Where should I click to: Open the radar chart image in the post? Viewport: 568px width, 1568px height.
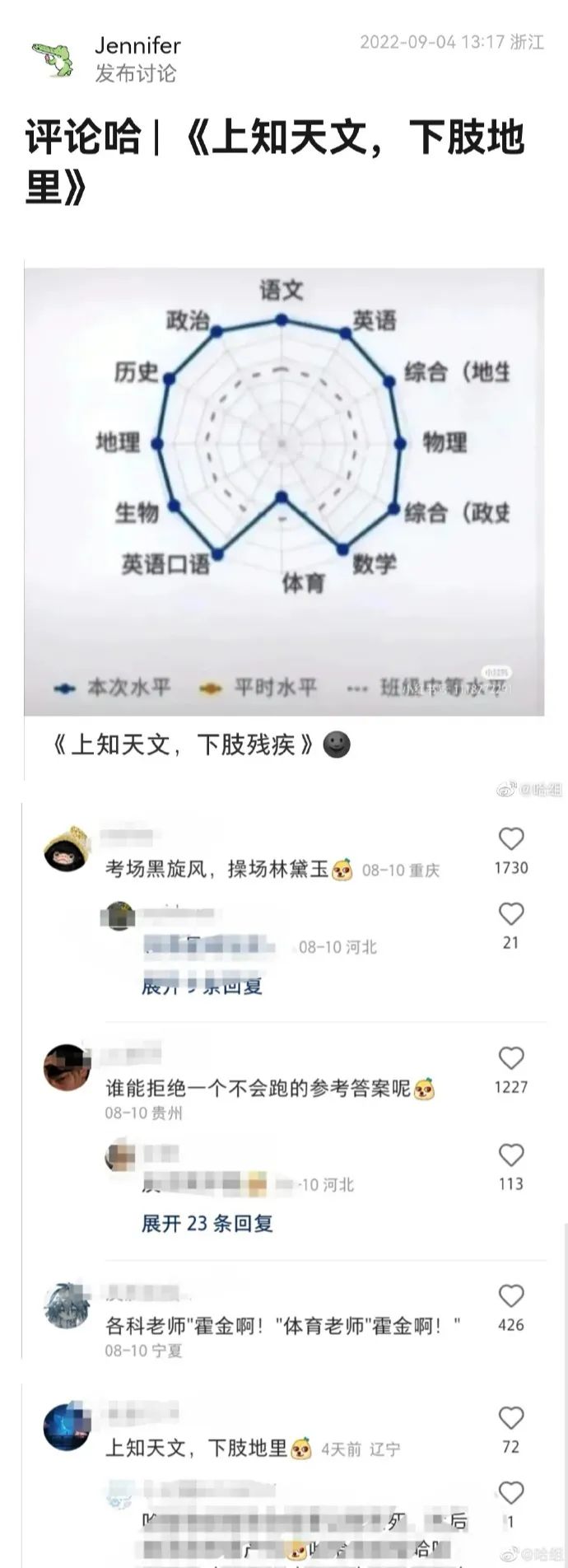point(284,491)
